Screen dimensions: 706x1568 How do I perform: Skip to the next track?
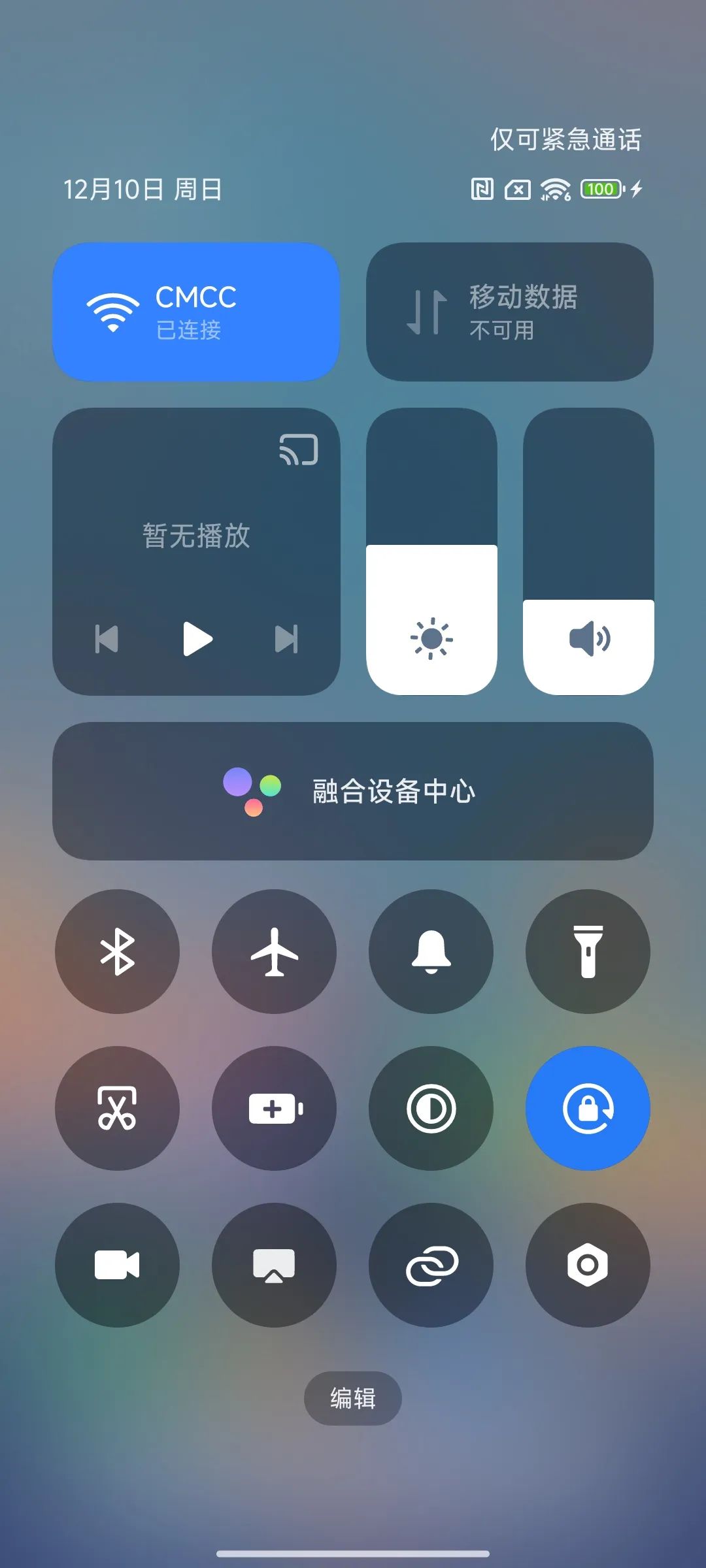click(x=286, y=639)
